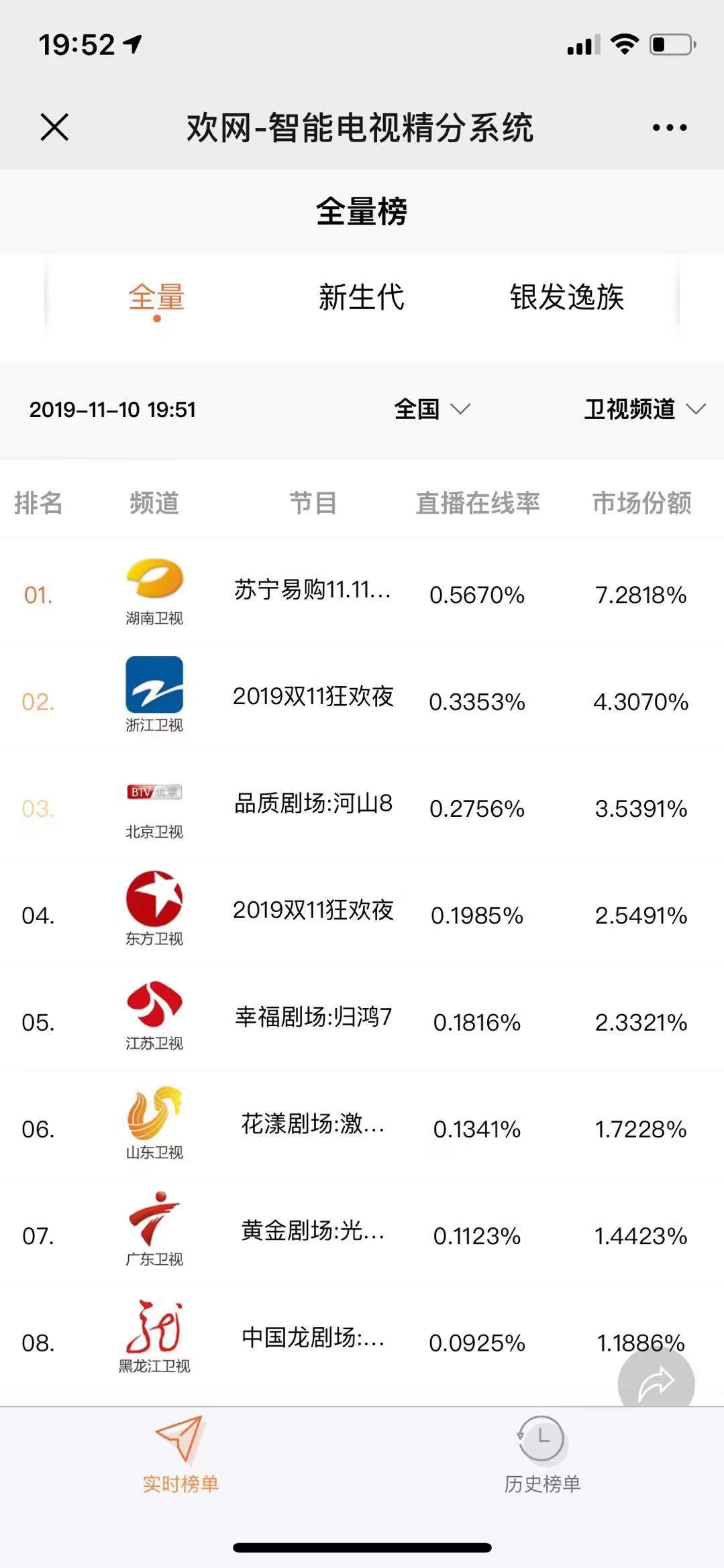Open the three-dot overflow menu
Viewport: 724px width, 1568px height.
click(669, 127)
